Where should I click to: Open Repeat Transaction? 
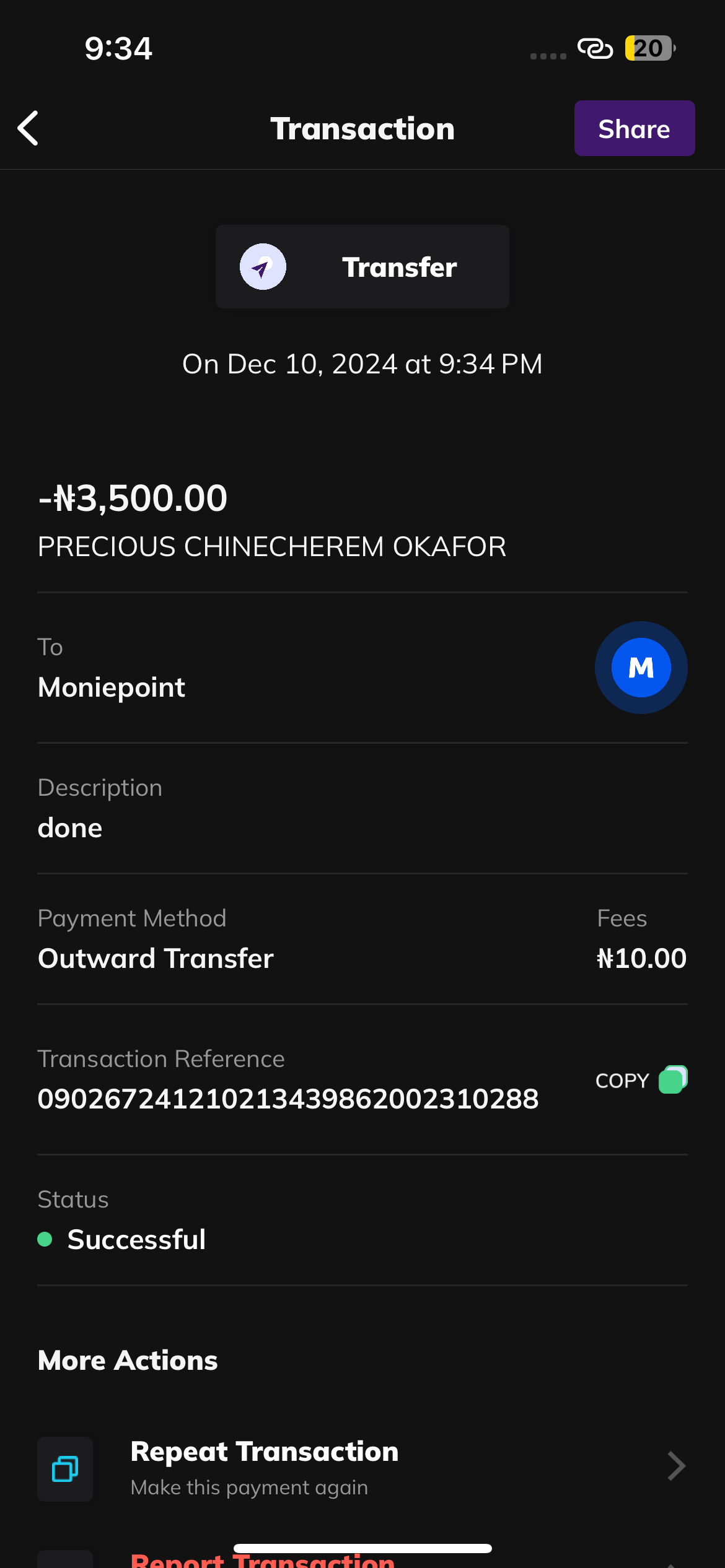click(362, 1468)
